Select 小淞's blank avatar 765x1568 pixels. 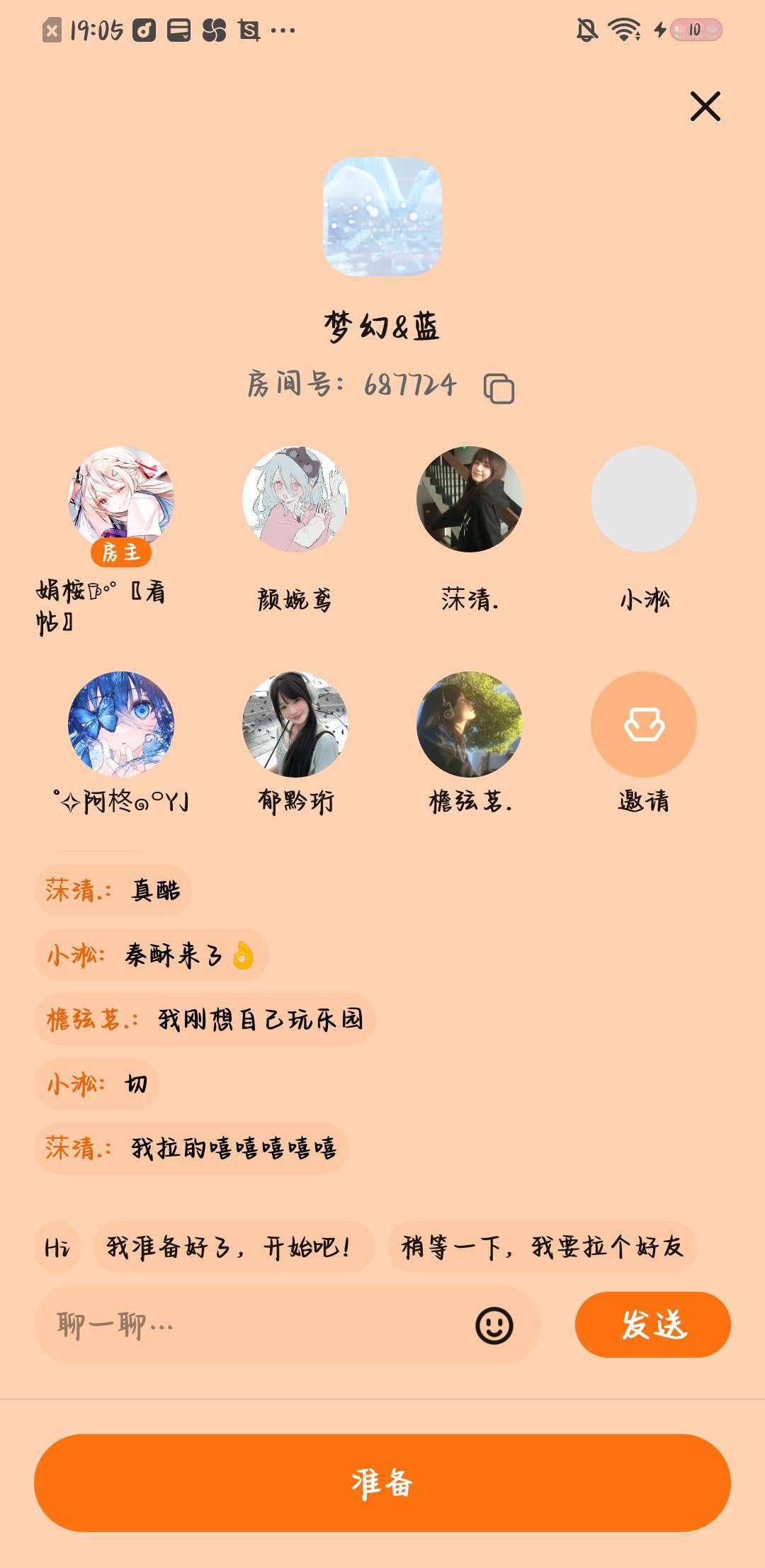click(x=643, y=499)
